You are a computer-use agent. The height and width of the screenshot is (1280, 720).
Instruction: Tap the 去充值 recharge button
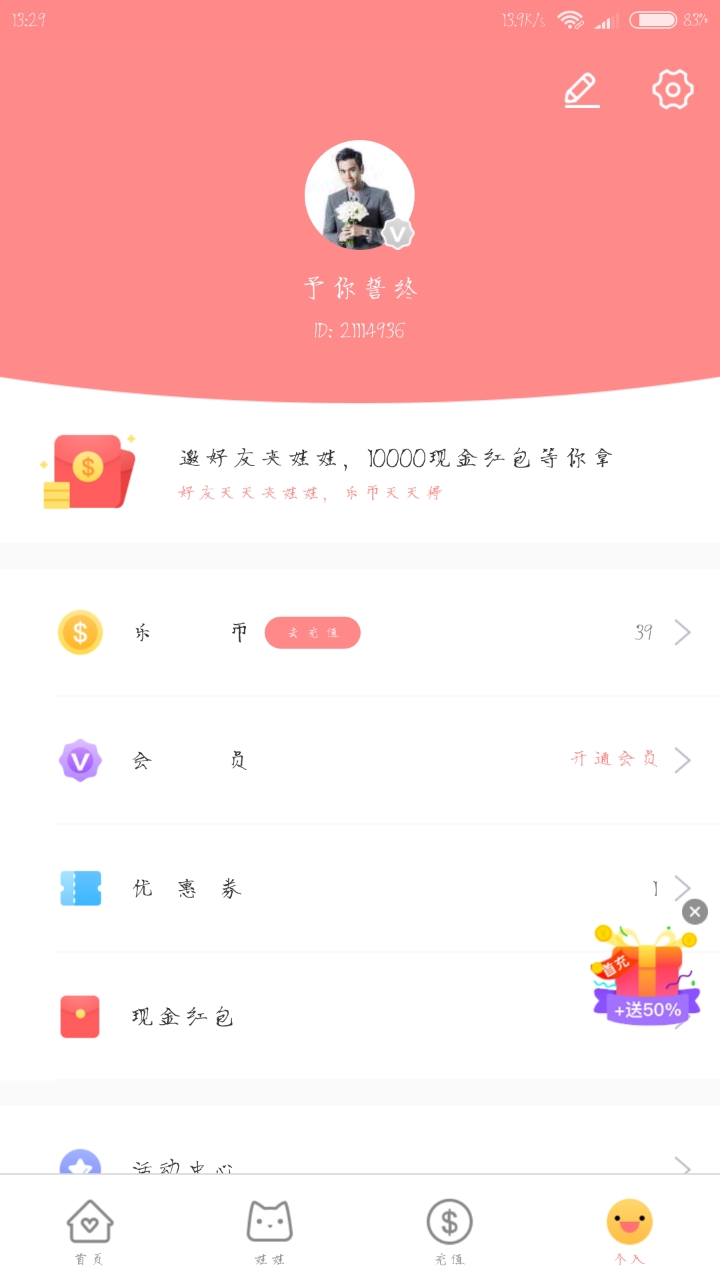[312, 633]
